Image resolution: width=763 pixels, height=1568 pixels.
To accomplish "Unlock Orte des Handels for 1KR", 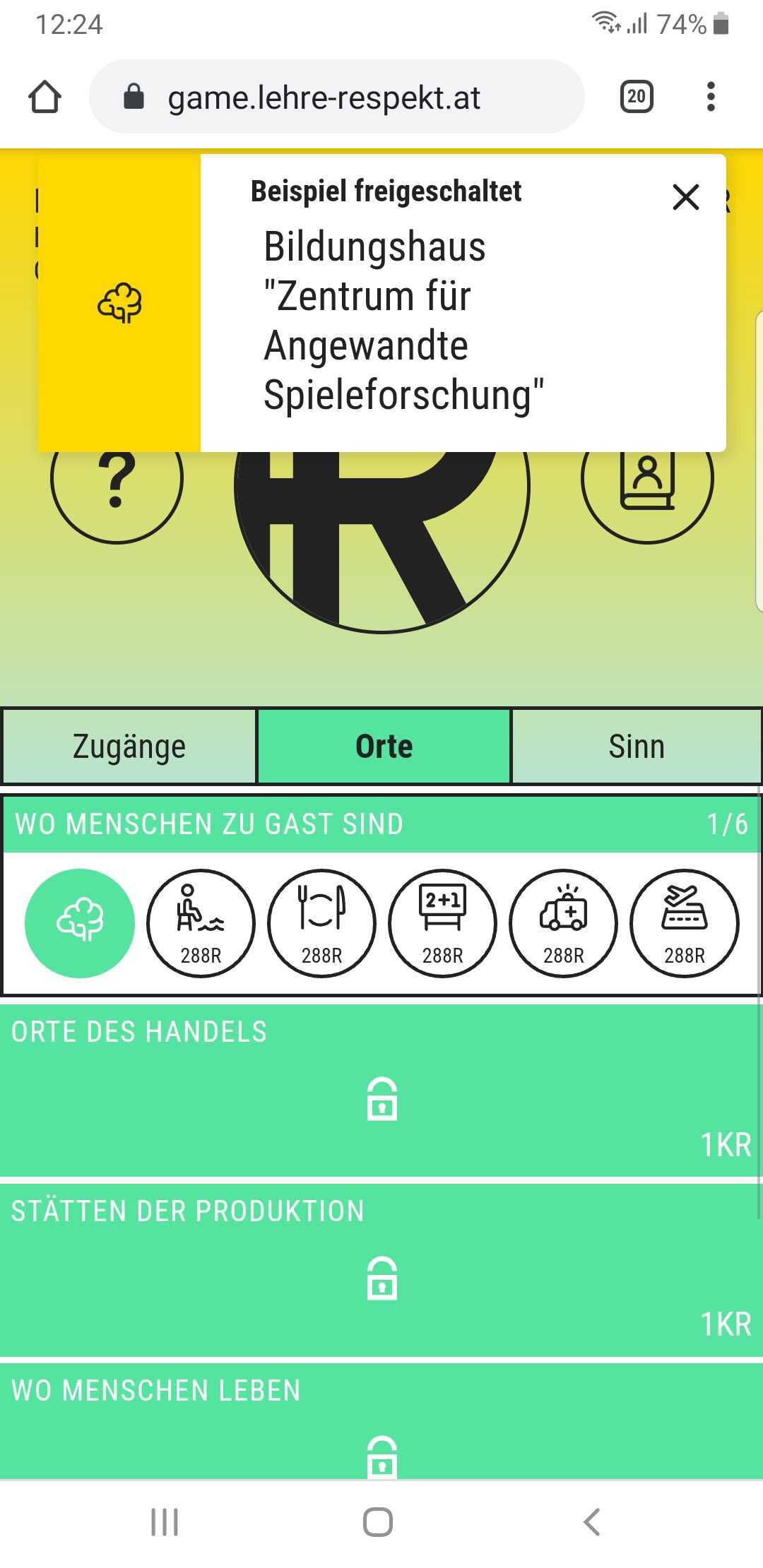I will 381,1099.
